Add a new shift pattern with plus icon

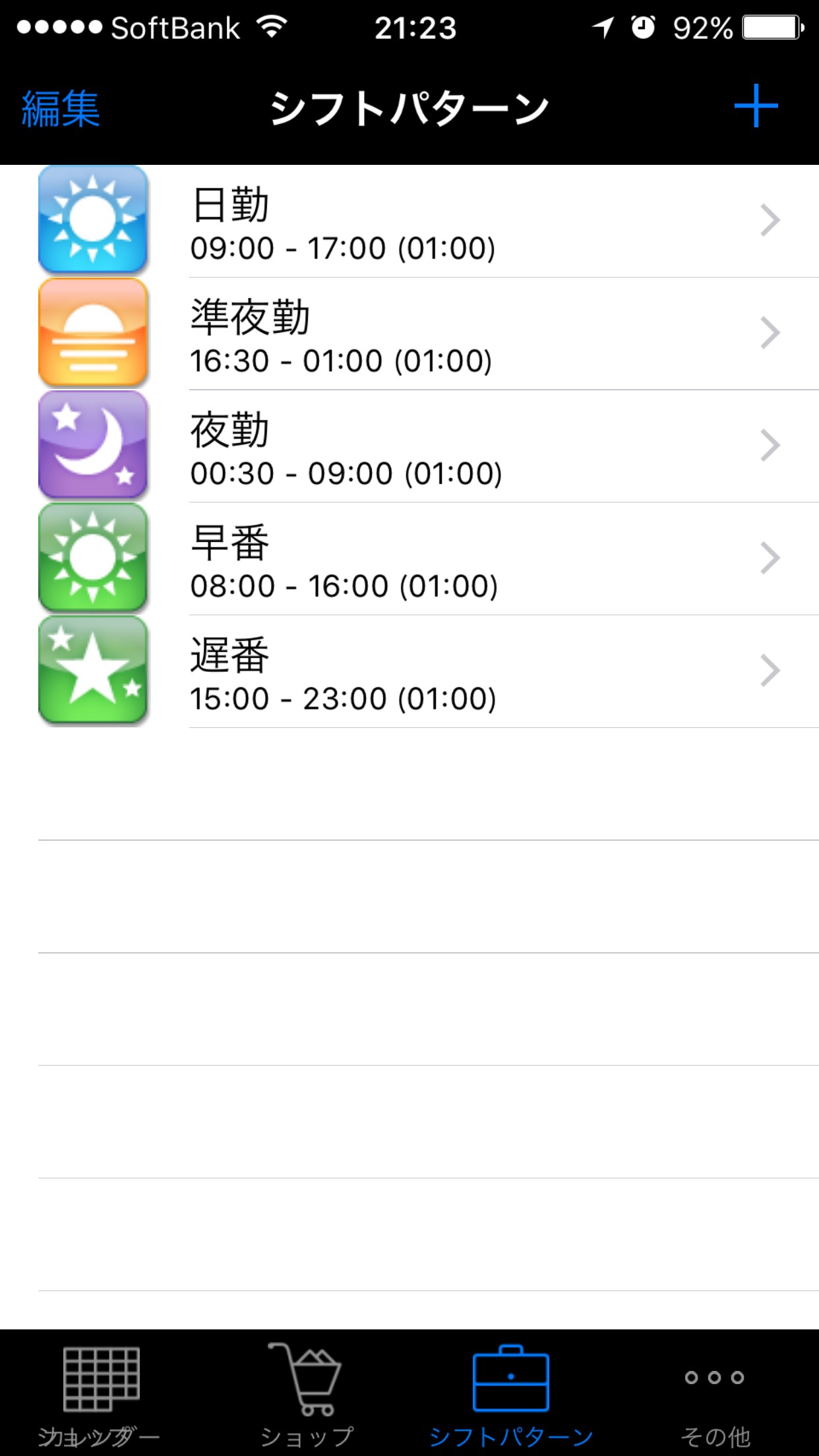coord(756,106)
